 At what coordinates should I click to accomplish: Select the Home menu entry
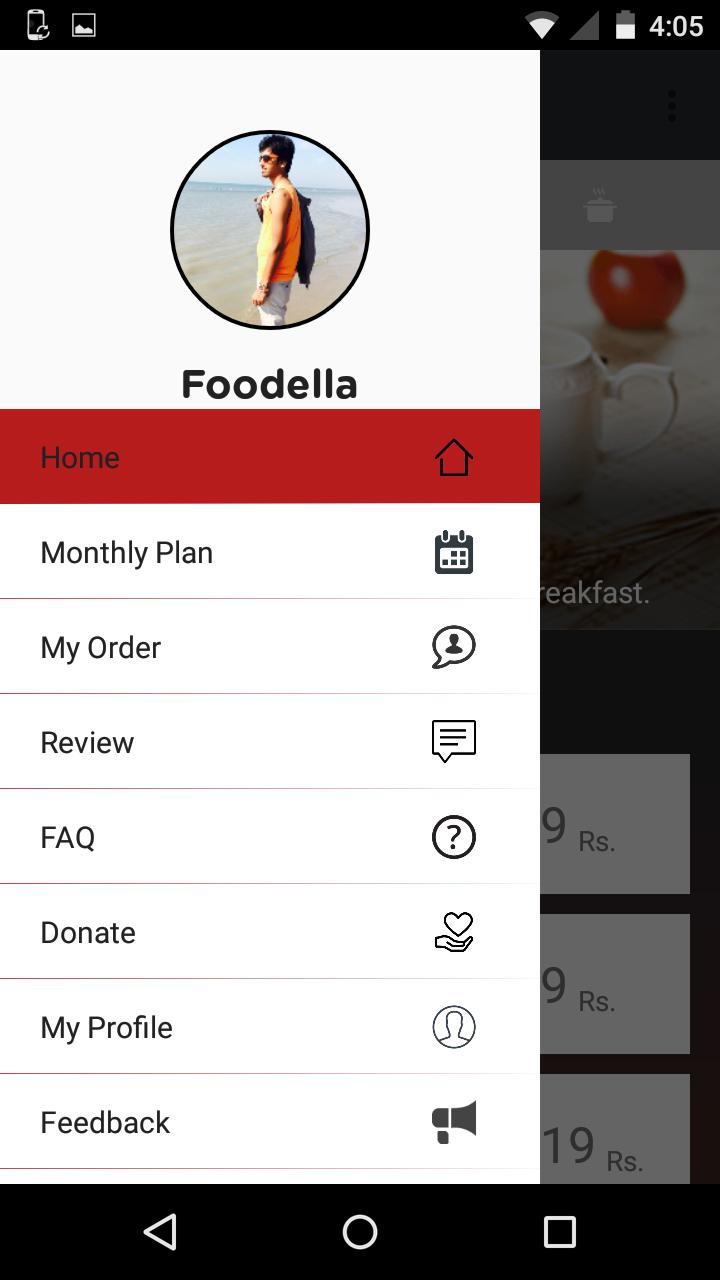click(x=80, y=457)
